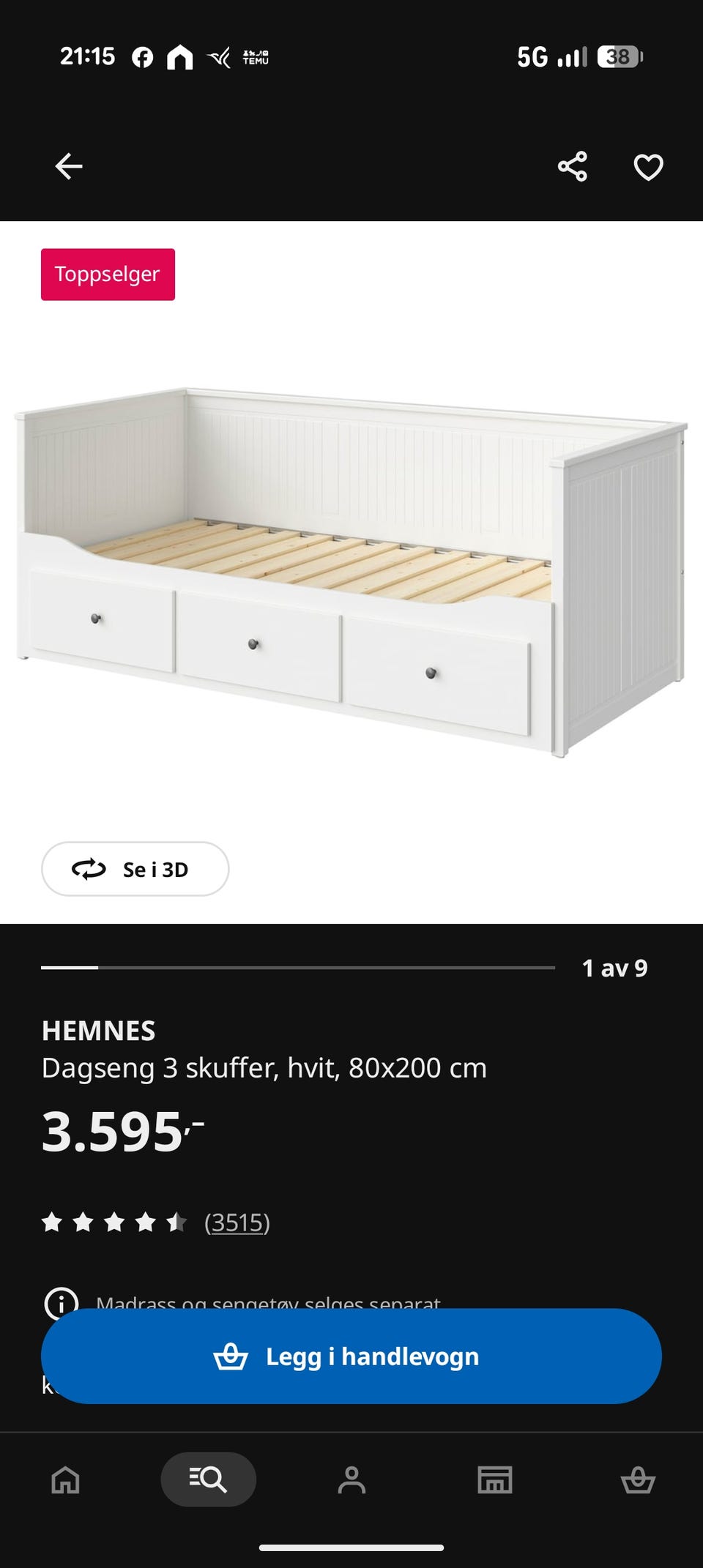
Task: Open the HEMNES daybed product image
Action: pyautogui.click(x=351, y=571)
